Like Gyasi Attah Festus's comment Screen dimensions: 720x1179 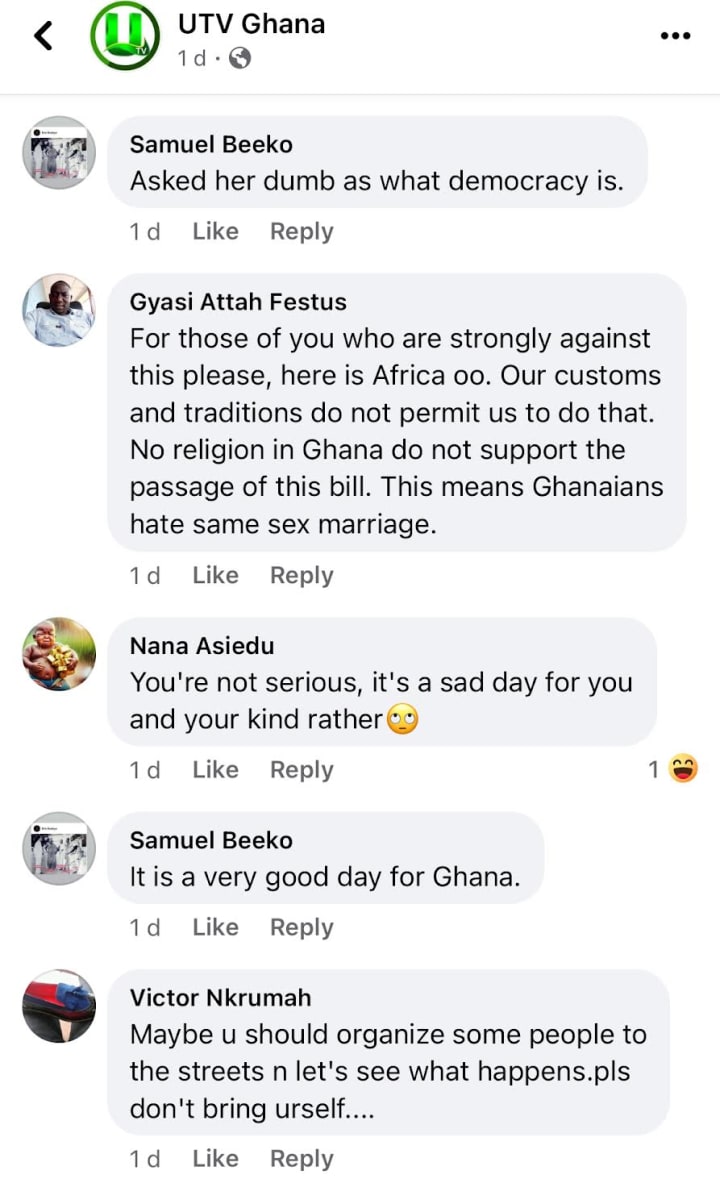click(215, 575)
